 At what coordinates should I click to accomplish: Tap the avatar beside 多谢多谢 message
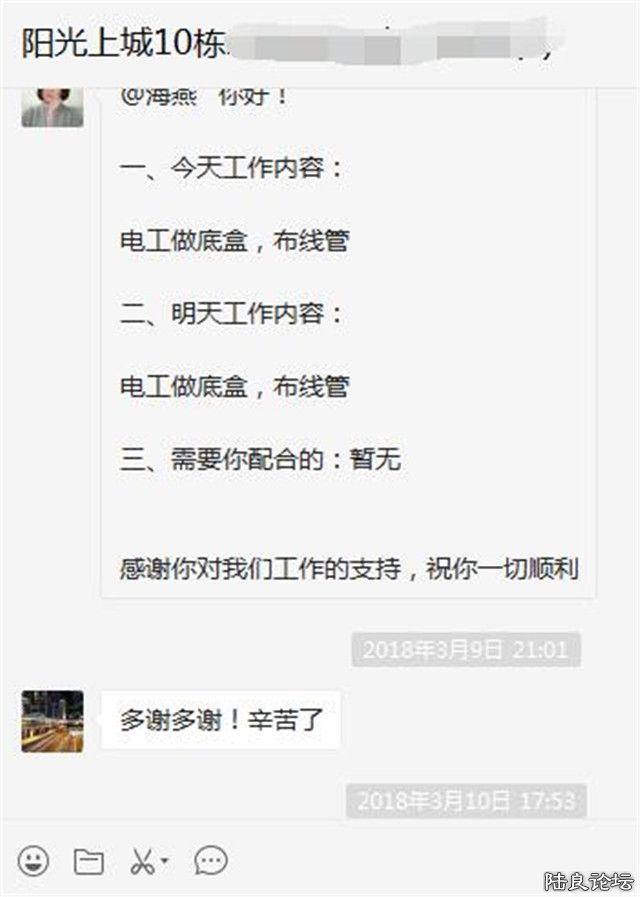click(x=52, y=720)
